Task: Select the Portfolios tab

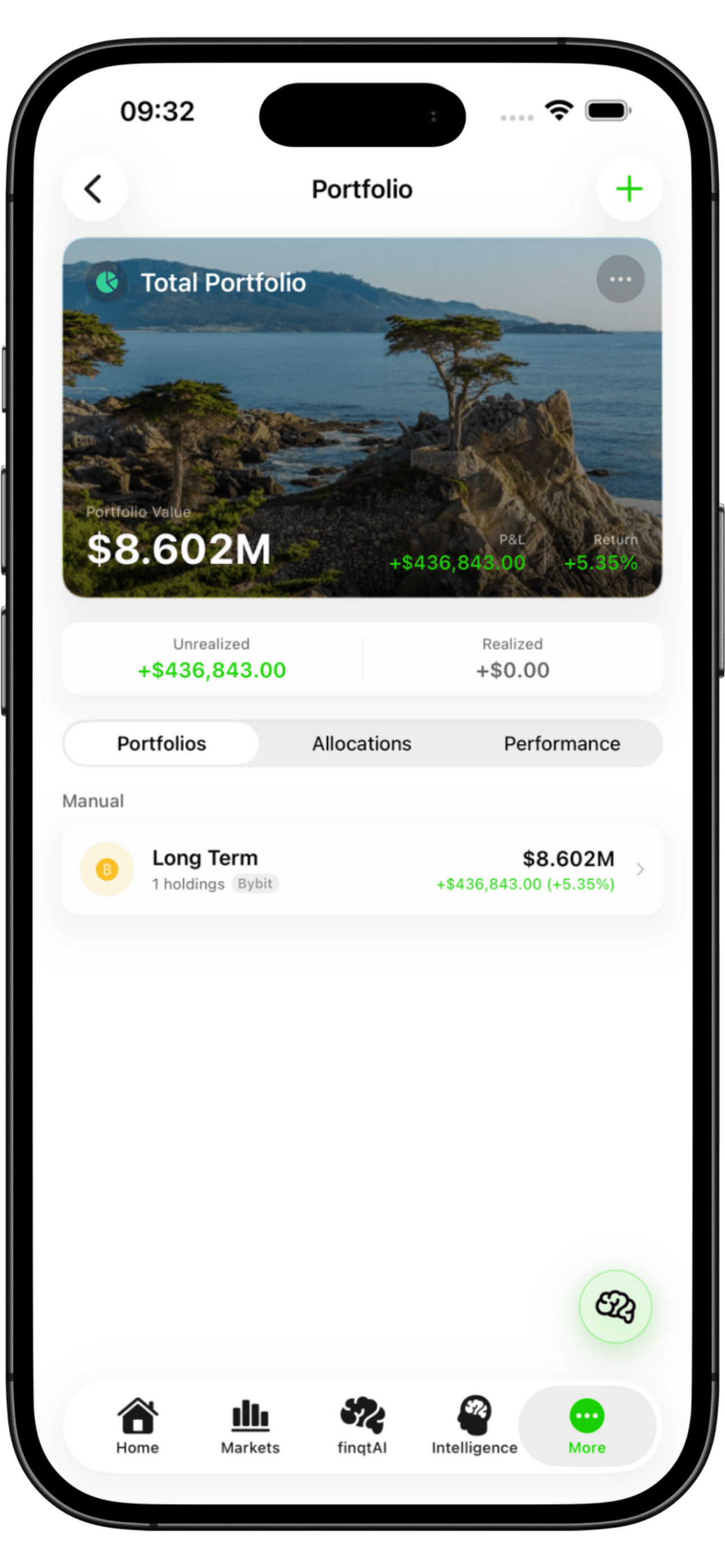Action: coord(161,743)
